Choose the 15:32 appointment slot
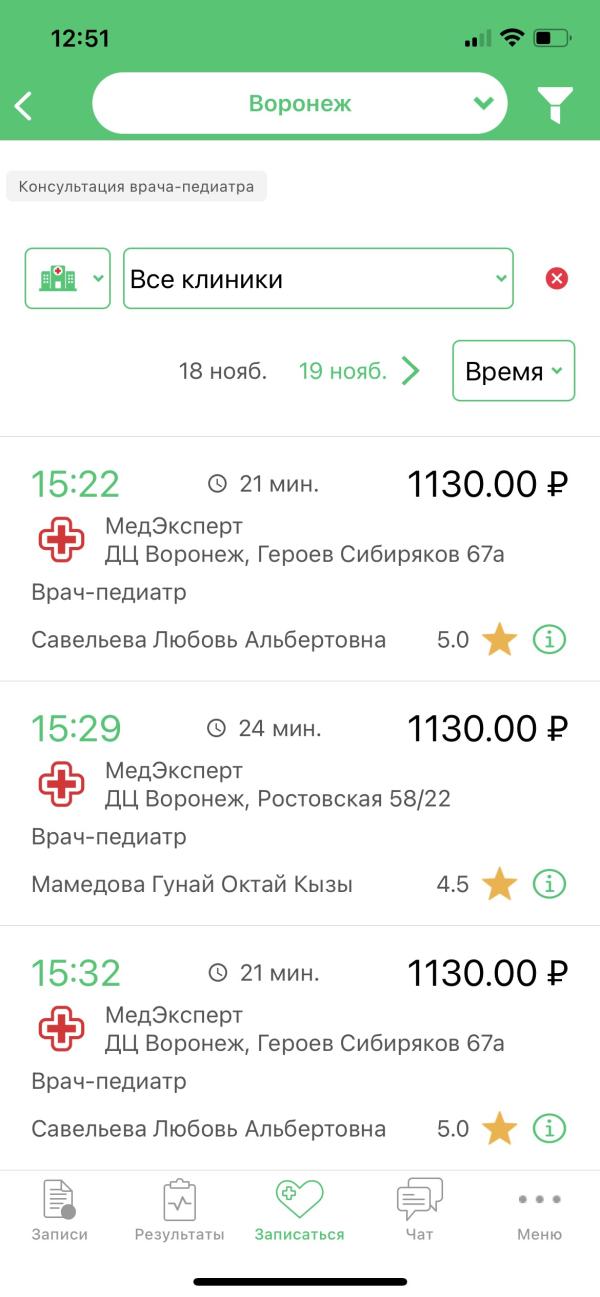Screen dimensions: 600x1297 (x=76, y=972)
